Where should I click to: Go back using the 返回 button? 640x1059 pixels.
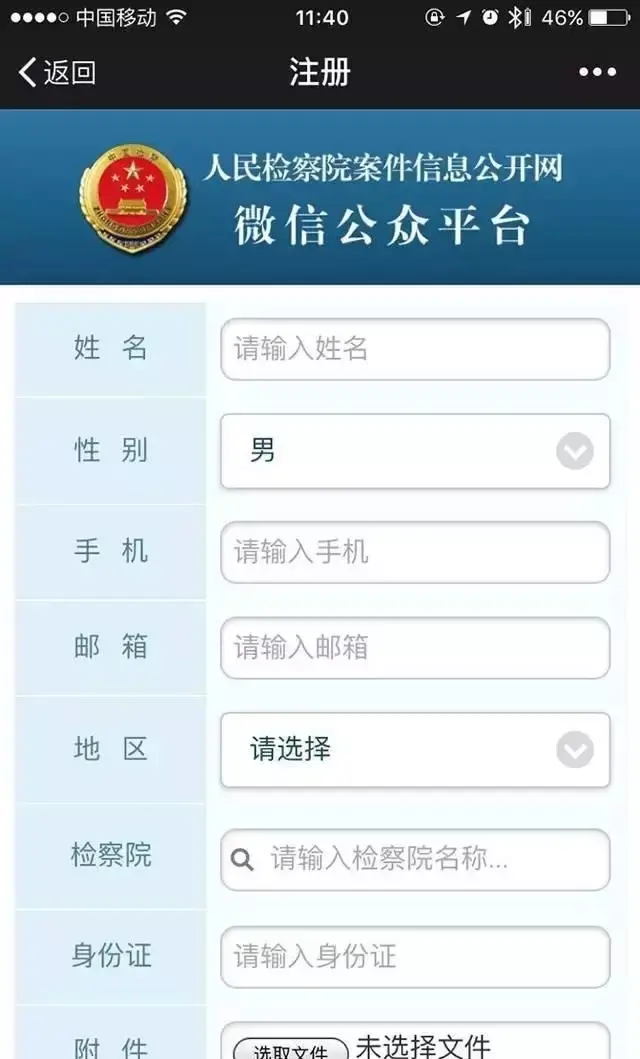(57, 72)
